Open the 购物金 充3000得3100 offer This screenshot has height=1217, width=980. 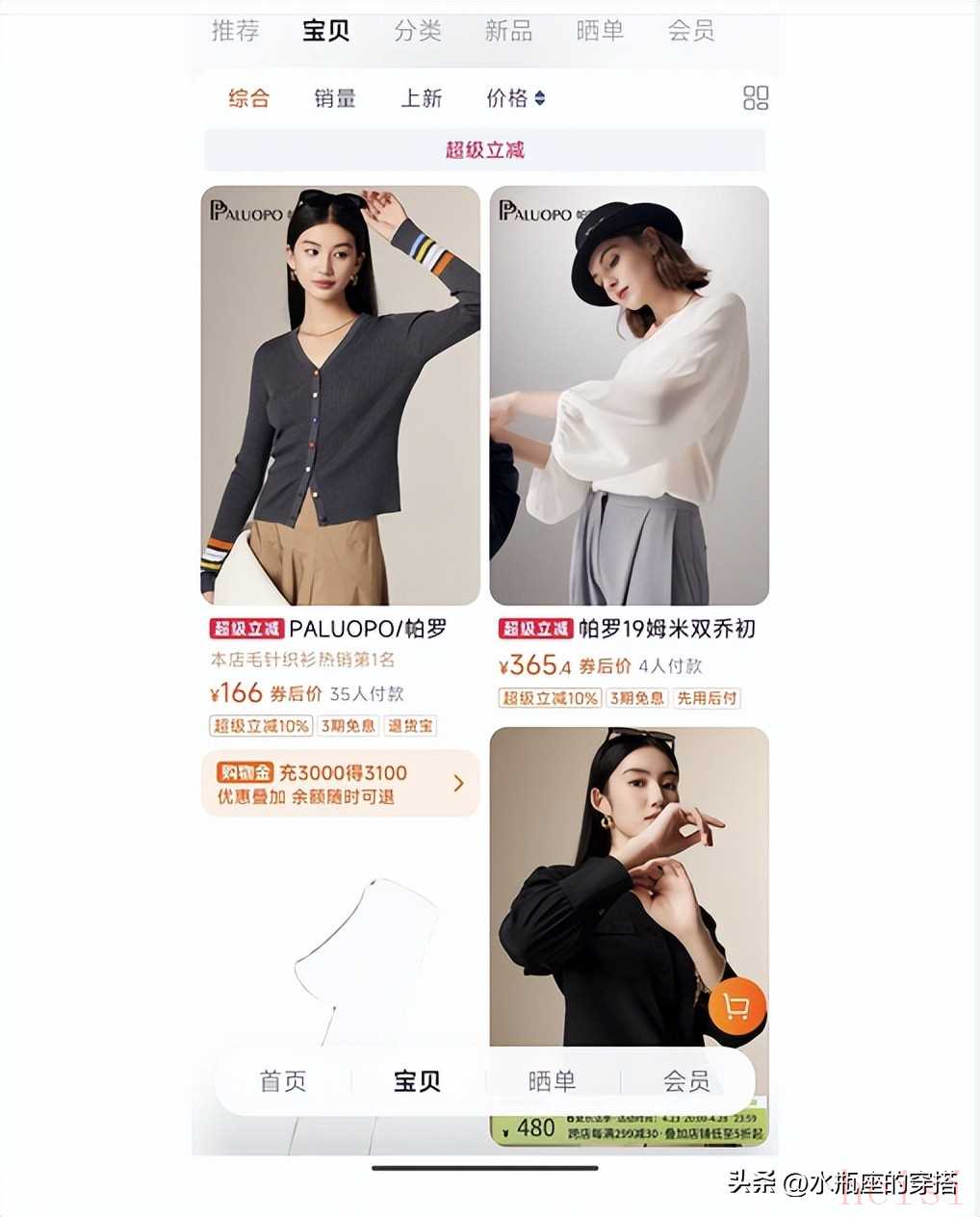pyautogui.click(x=340, y=784)
